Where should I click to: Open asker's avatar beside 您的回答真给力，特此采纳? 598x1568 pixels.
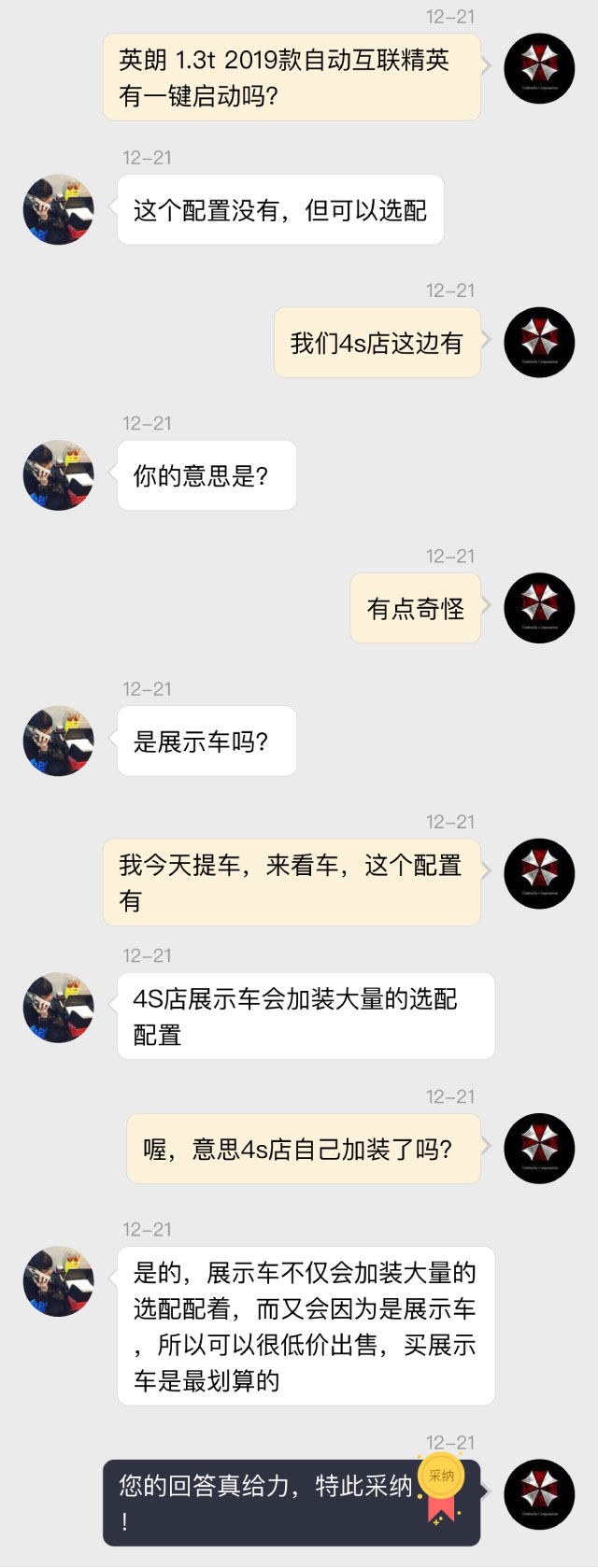pyautogui.click(x=539, y=1494)
